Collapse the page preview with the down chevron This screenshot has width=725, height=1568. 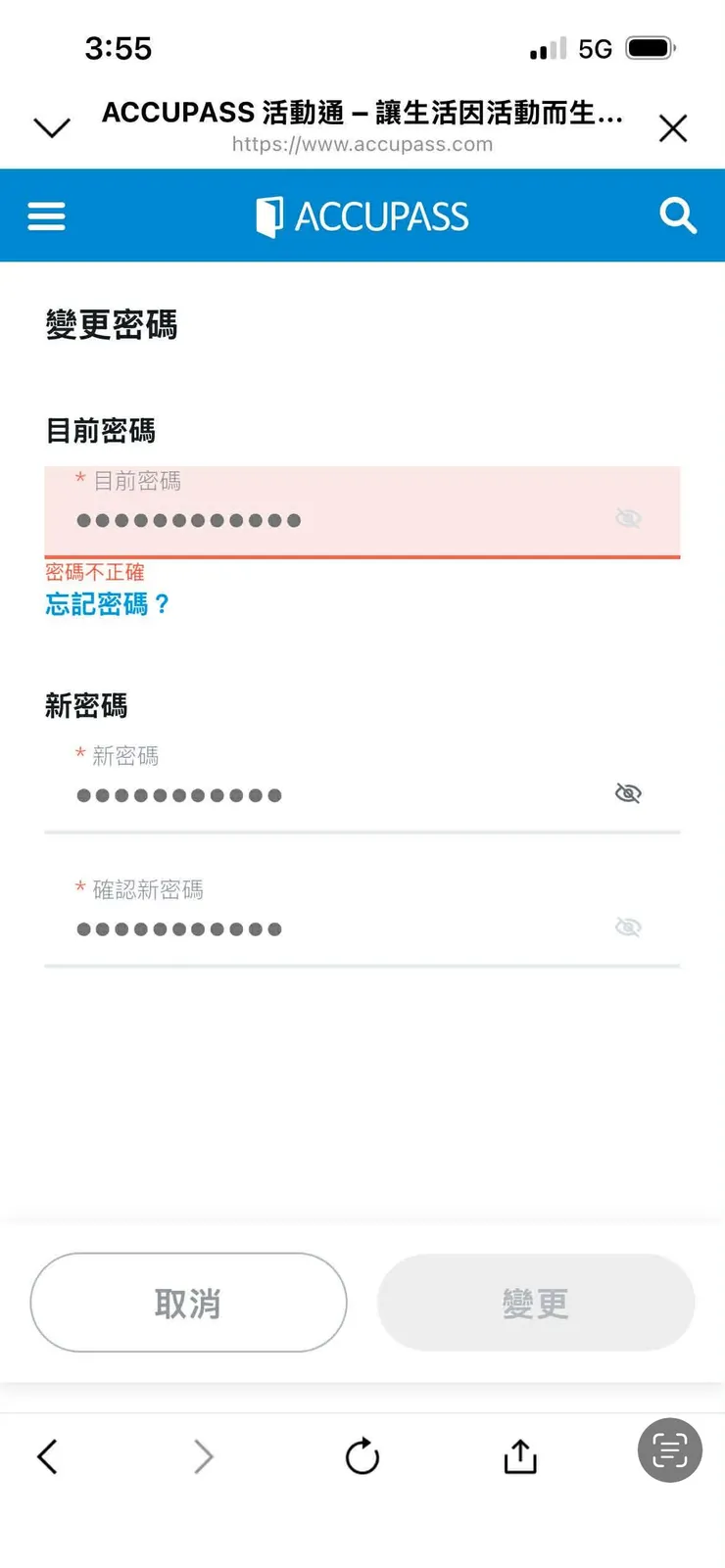click(51, 127)
